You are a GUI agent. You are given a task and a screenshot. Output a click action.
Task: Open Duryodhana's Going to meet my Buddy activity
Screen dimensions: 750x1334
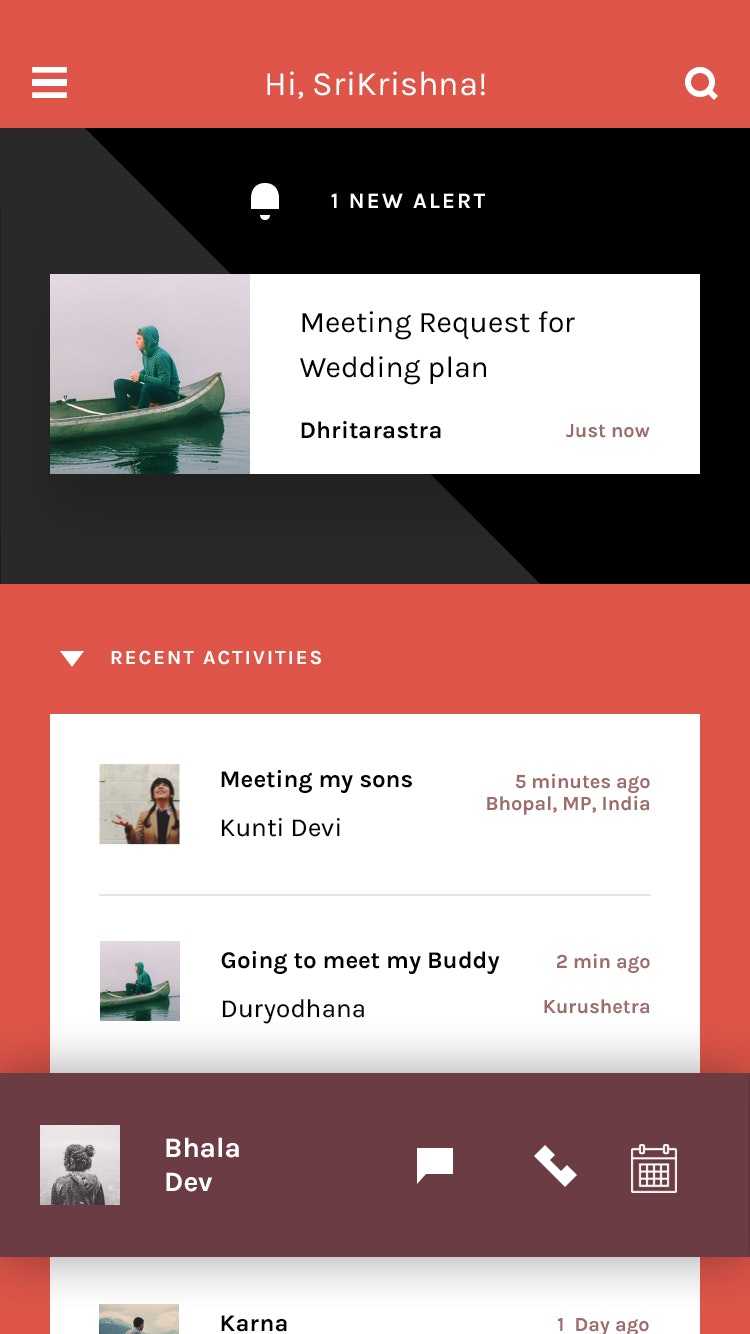(x=375, y=981)
